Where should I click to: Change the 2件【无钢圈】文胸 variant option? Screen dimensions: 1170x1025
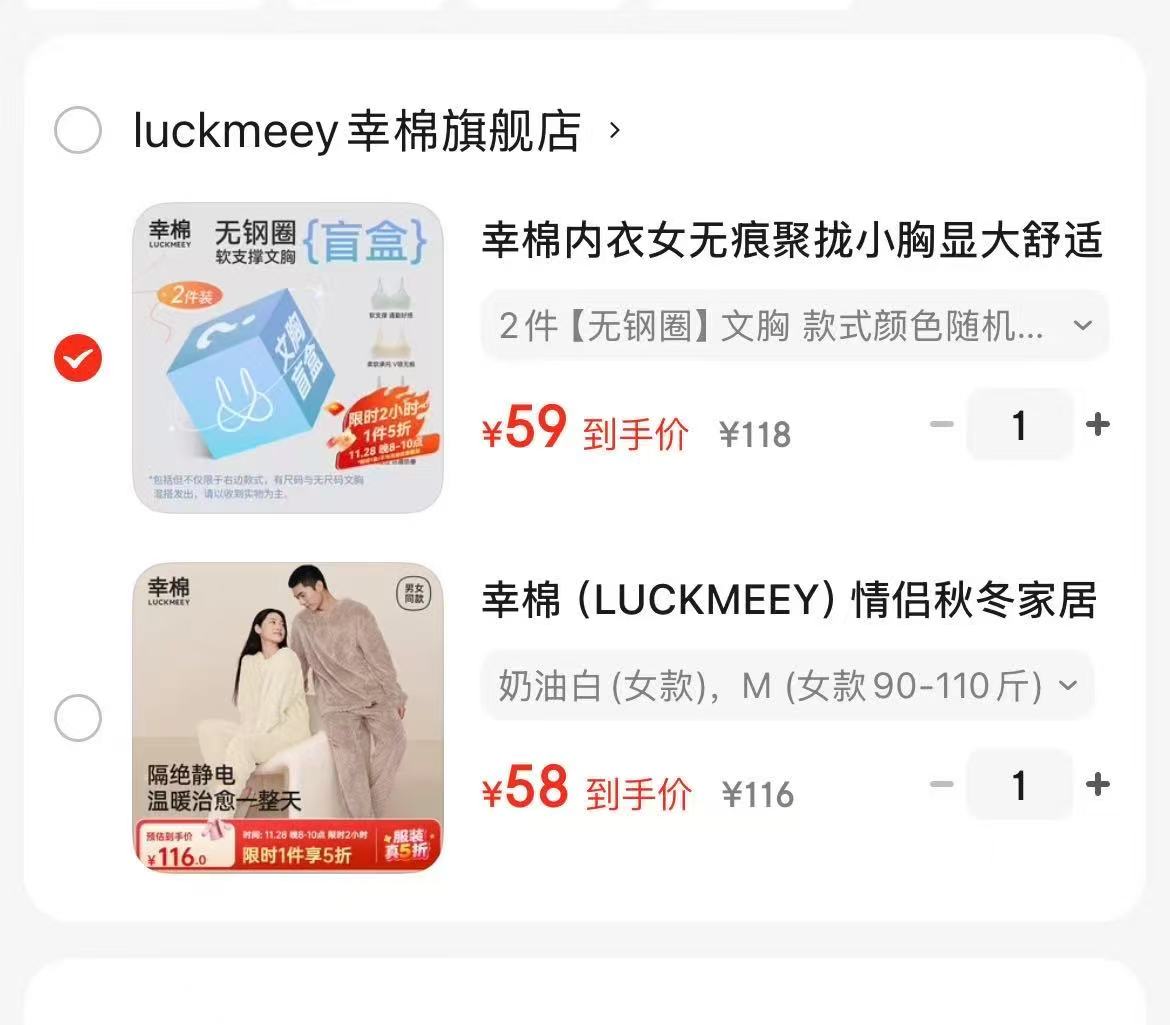[x=795, y=326]
